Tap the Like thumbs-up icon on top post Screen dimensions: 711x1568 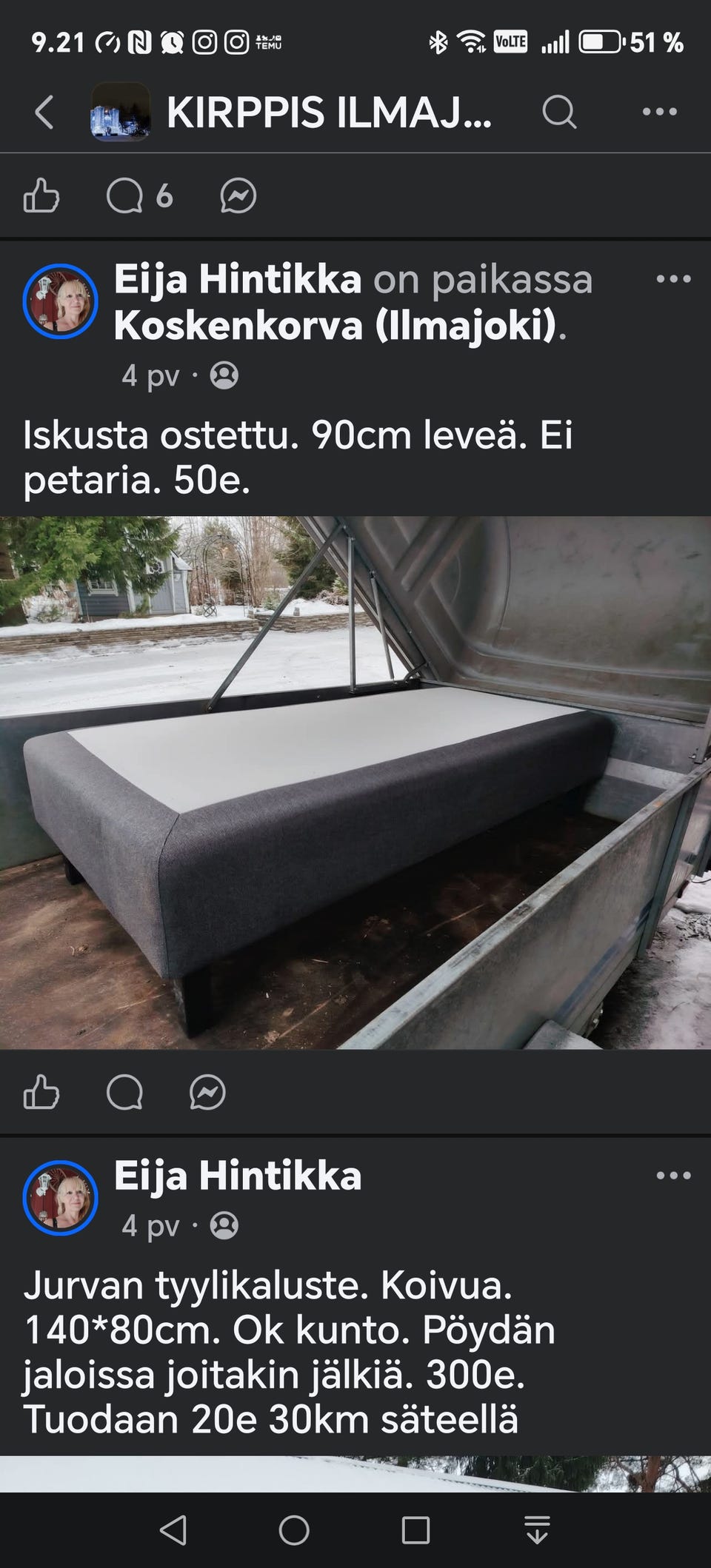[x=43, y=196]
